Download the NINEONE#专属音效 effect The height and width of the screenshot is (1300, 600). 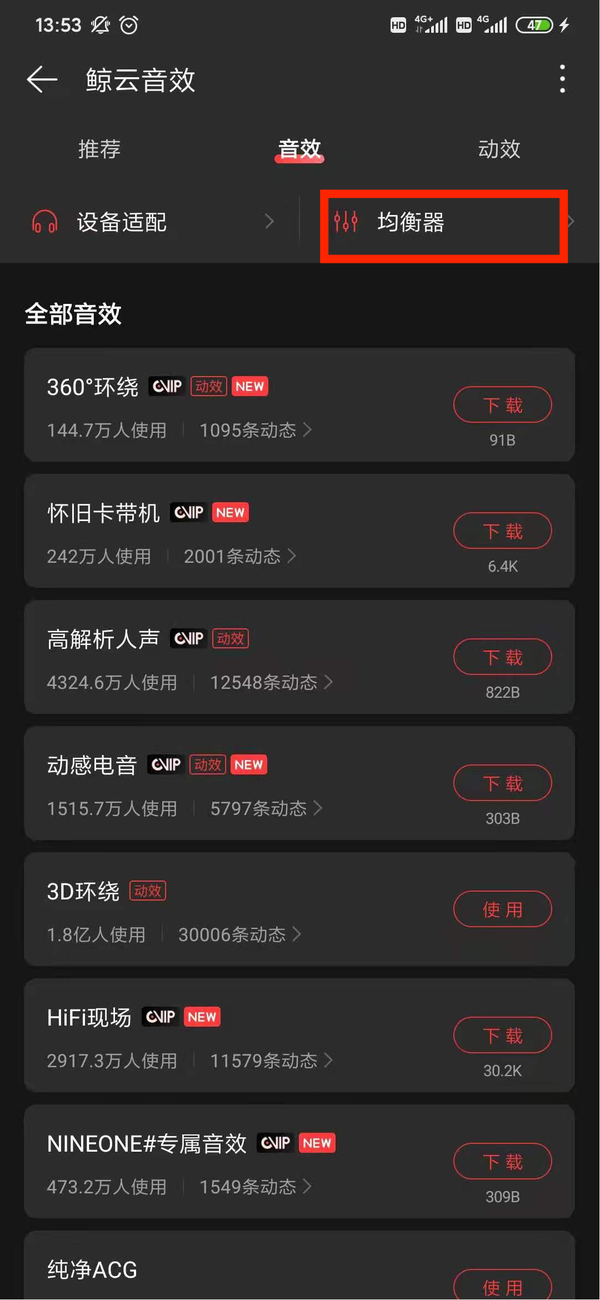(502, 1161)
